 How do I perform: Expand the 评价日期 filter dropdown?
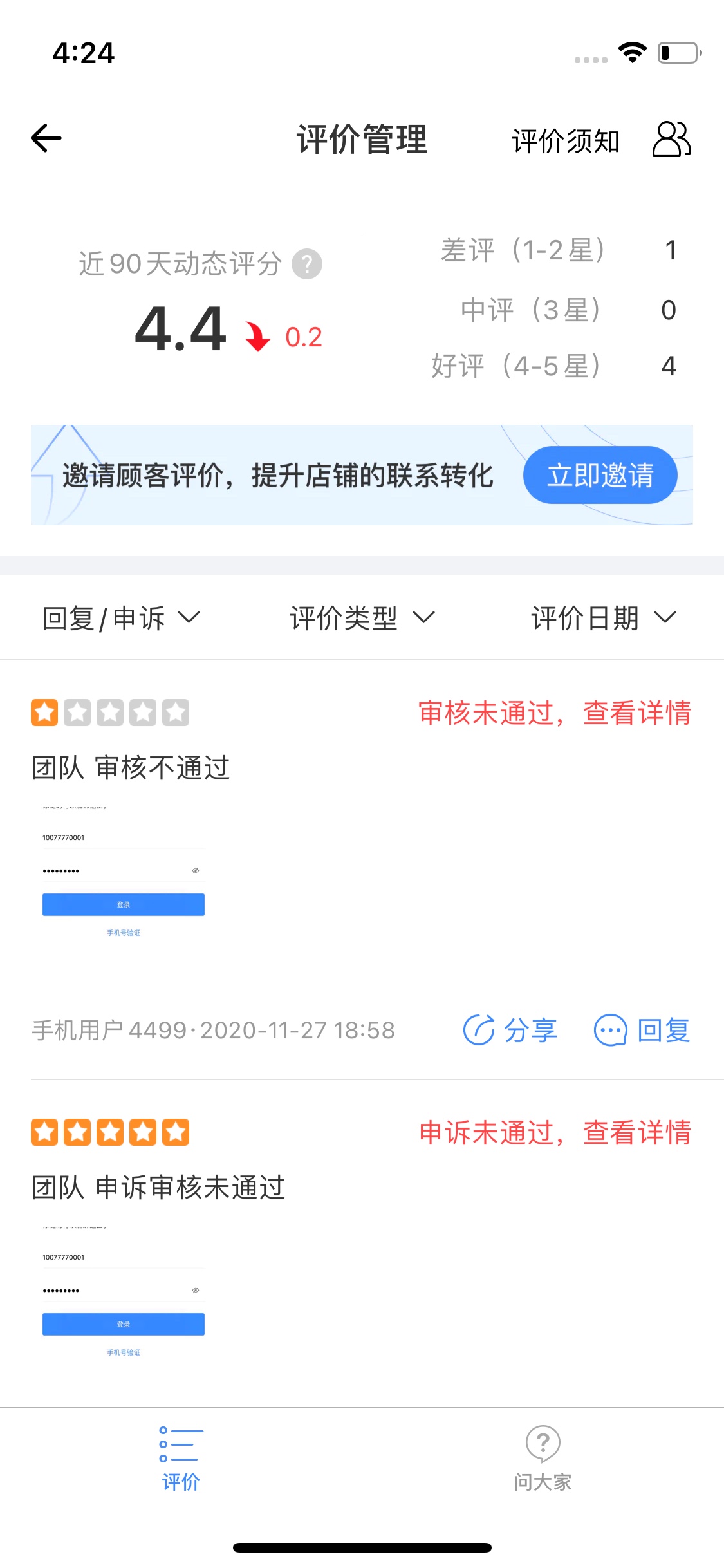click(603, 618)
